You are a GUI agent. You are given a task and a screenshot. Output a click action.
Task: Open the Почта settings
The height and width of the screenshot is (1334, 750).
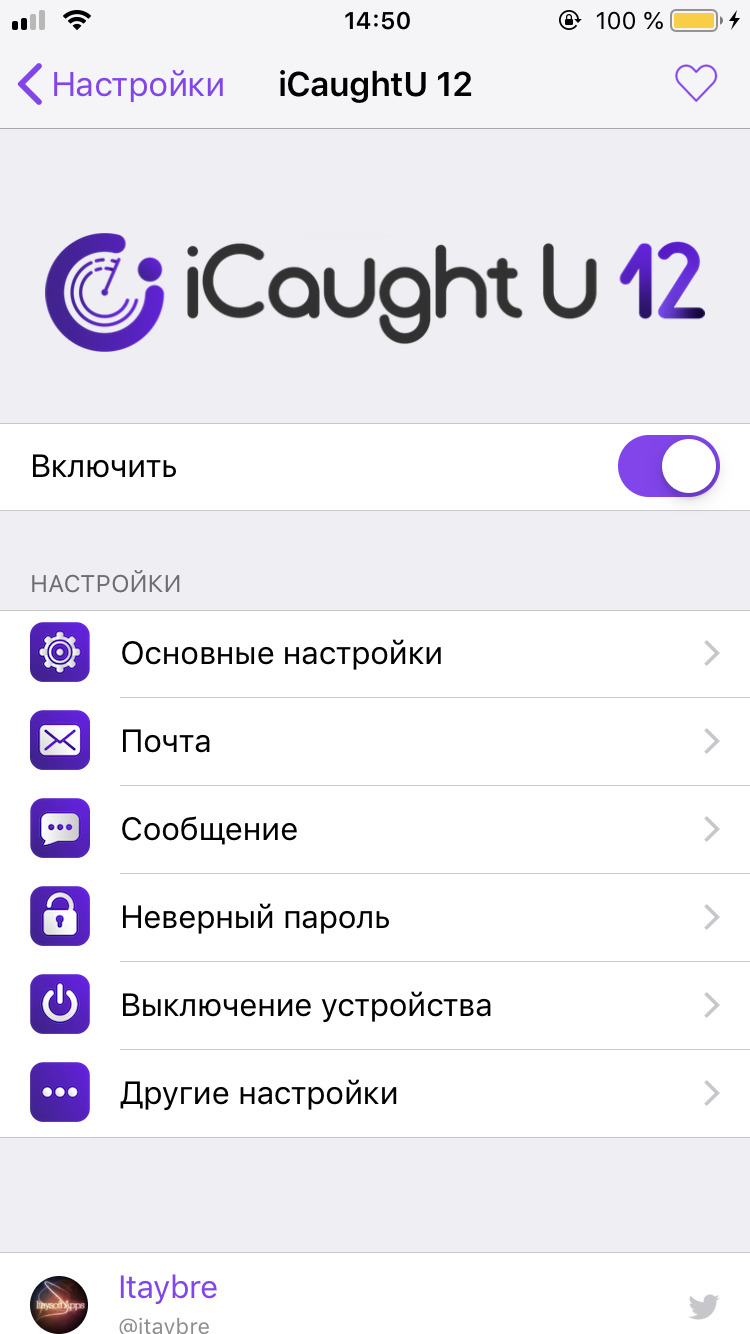[375, 742]
